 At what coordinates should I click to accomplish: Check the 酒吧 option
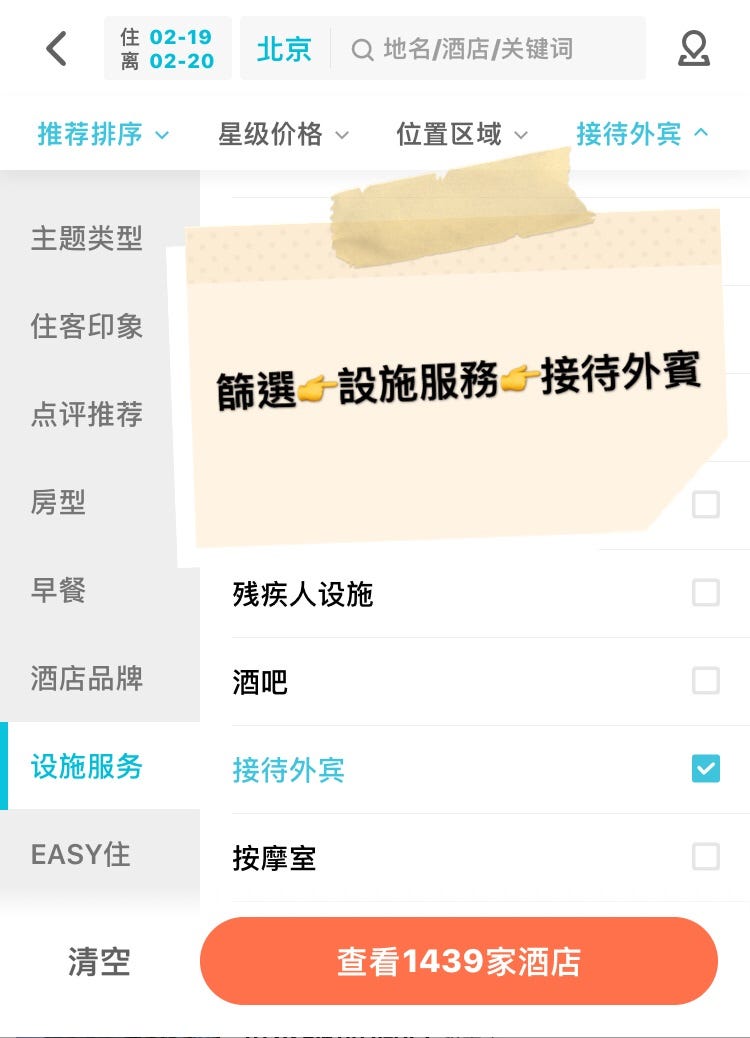(x=705, y=681)
